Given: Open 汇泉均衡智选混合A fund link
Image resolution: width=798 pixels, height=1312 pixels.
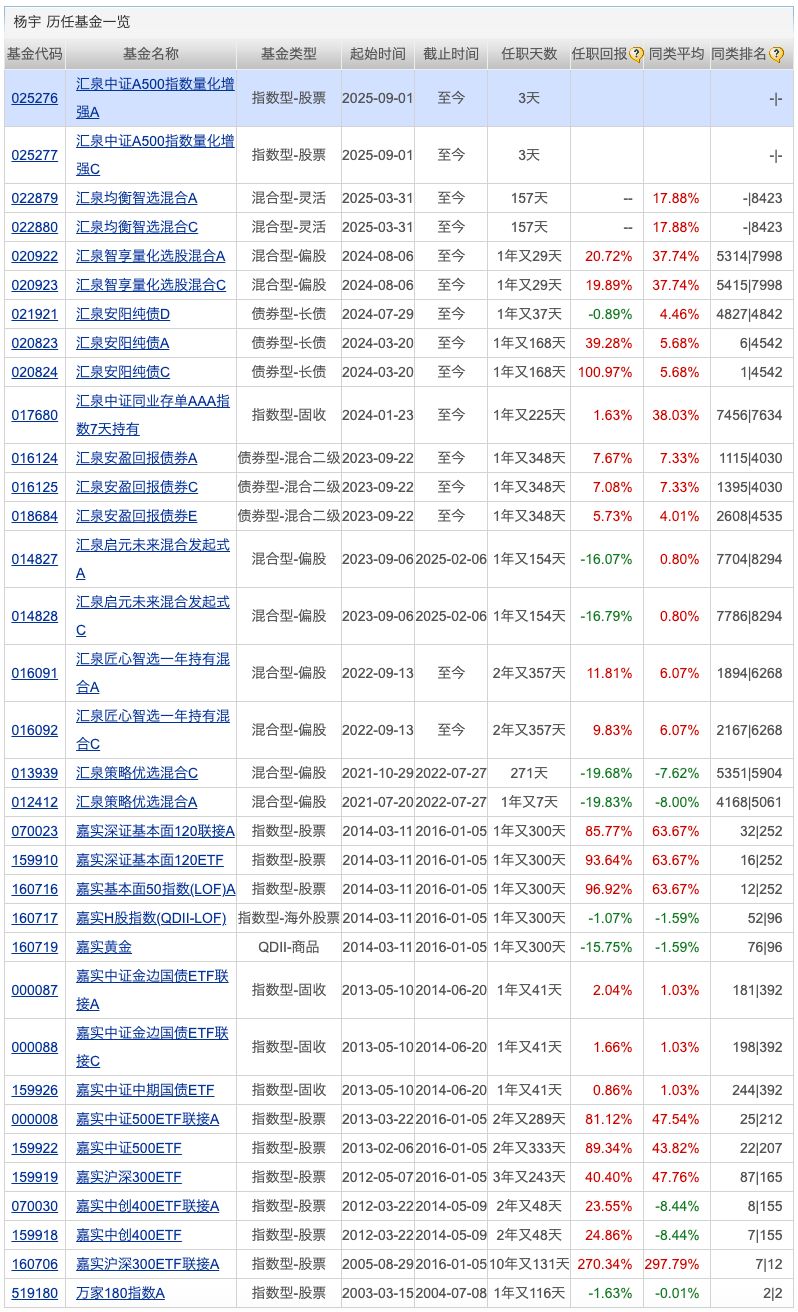Looking at the screenshot, I should pos(137,198).
